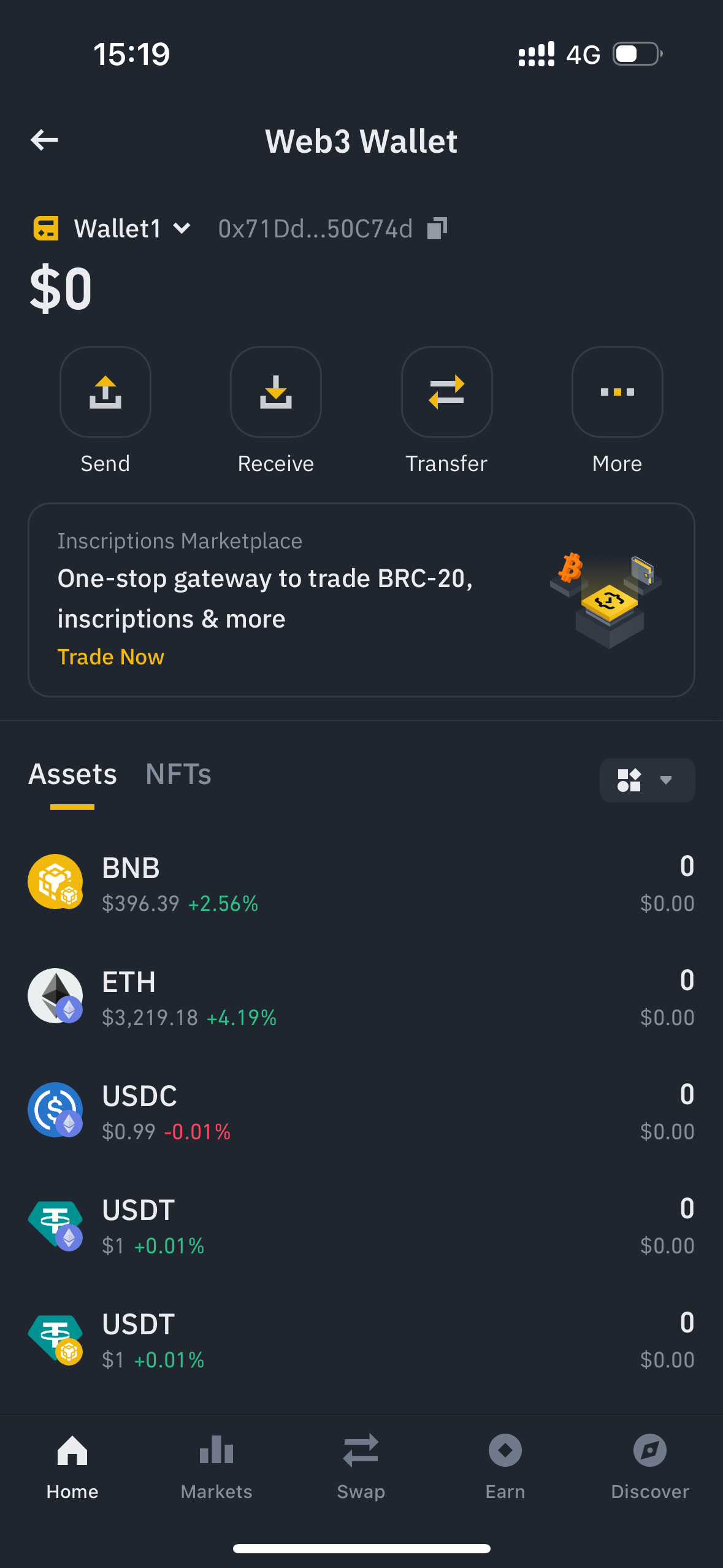Open the Discover tab
This screenshot has height=1568, width=723.
click(650, 1467)
